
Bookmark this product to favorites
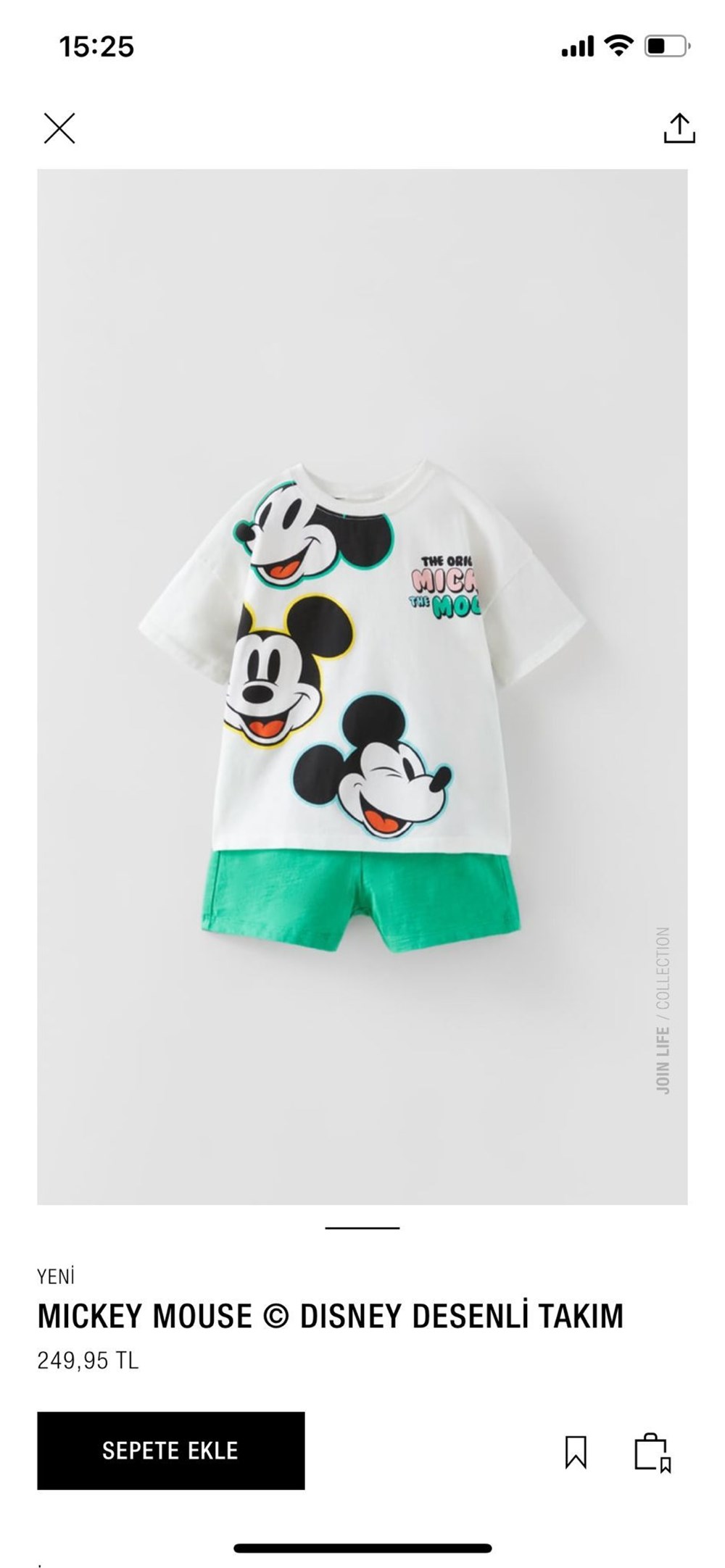pos(576,1452)
